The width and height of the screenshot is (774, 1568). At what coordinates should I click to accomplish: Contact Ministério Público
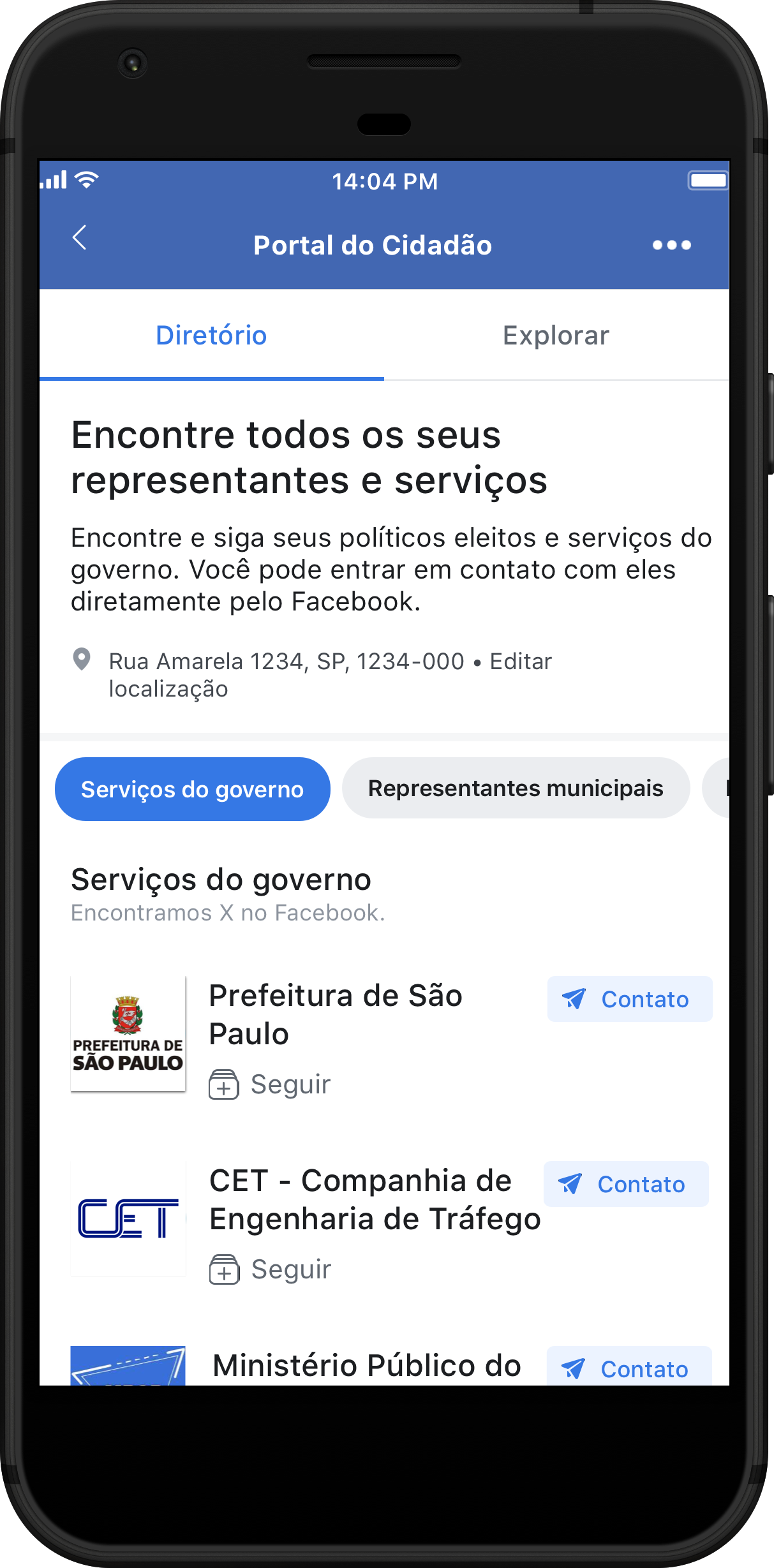(x=629, y=1368)
